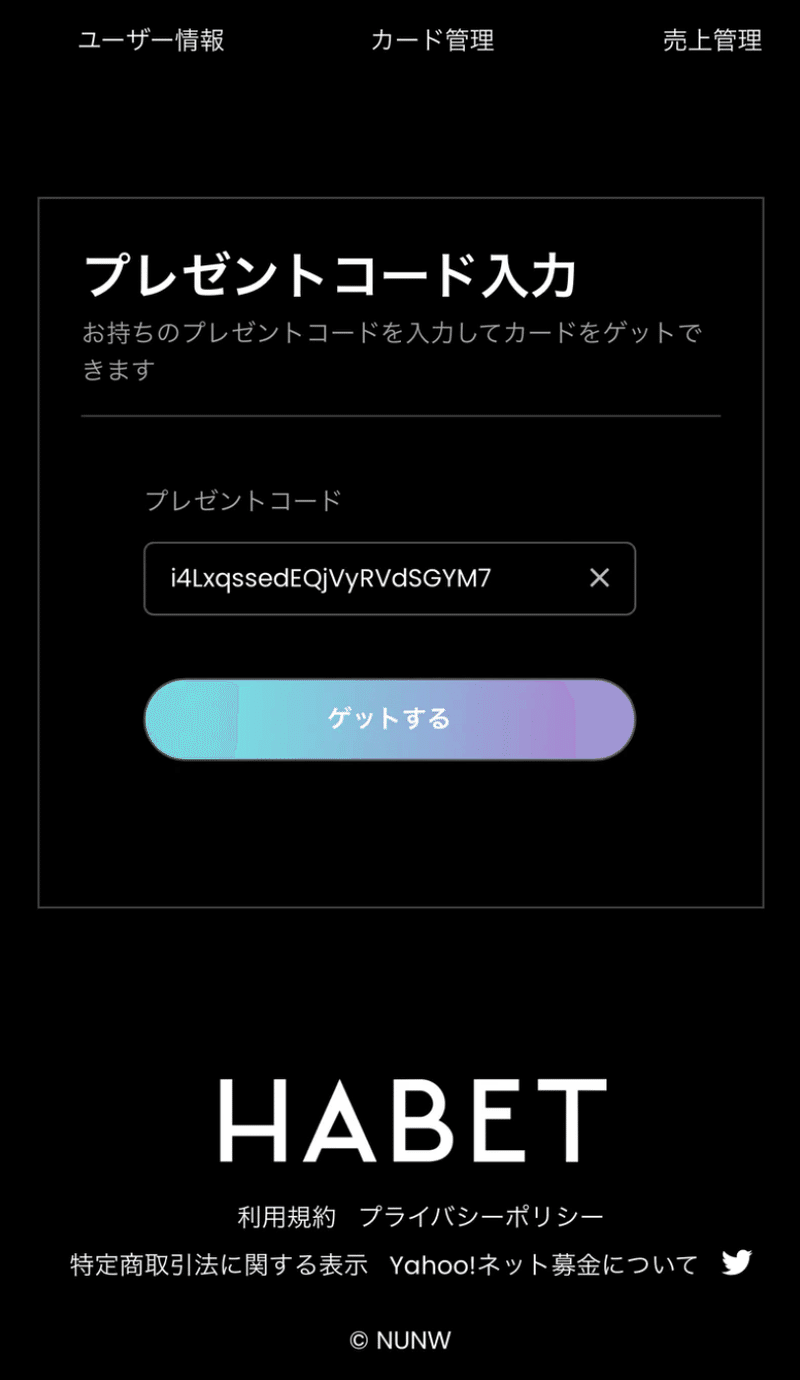View the プライバシーポリシー page

481,1217
